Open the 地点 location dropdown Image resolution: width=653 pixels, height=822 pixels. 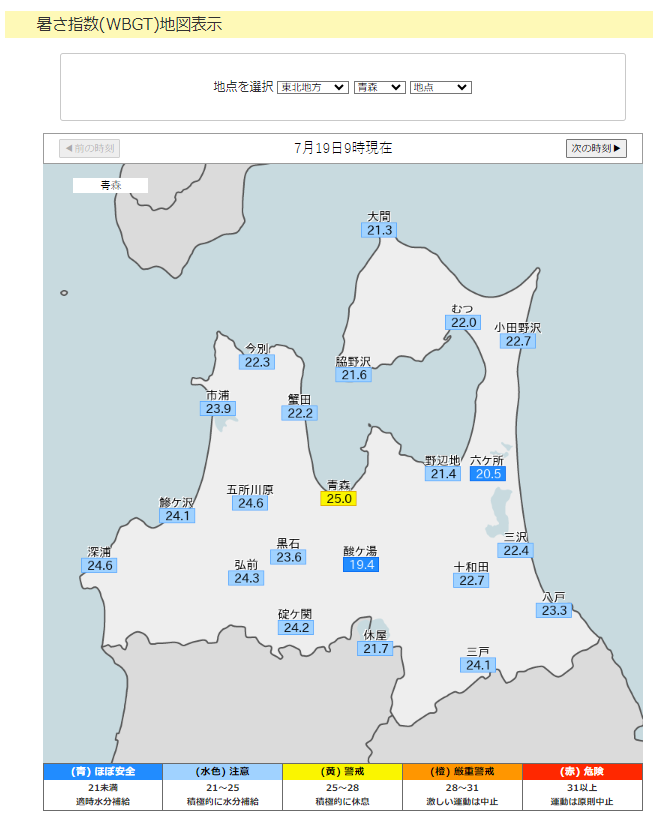click(x=440, y=88)
